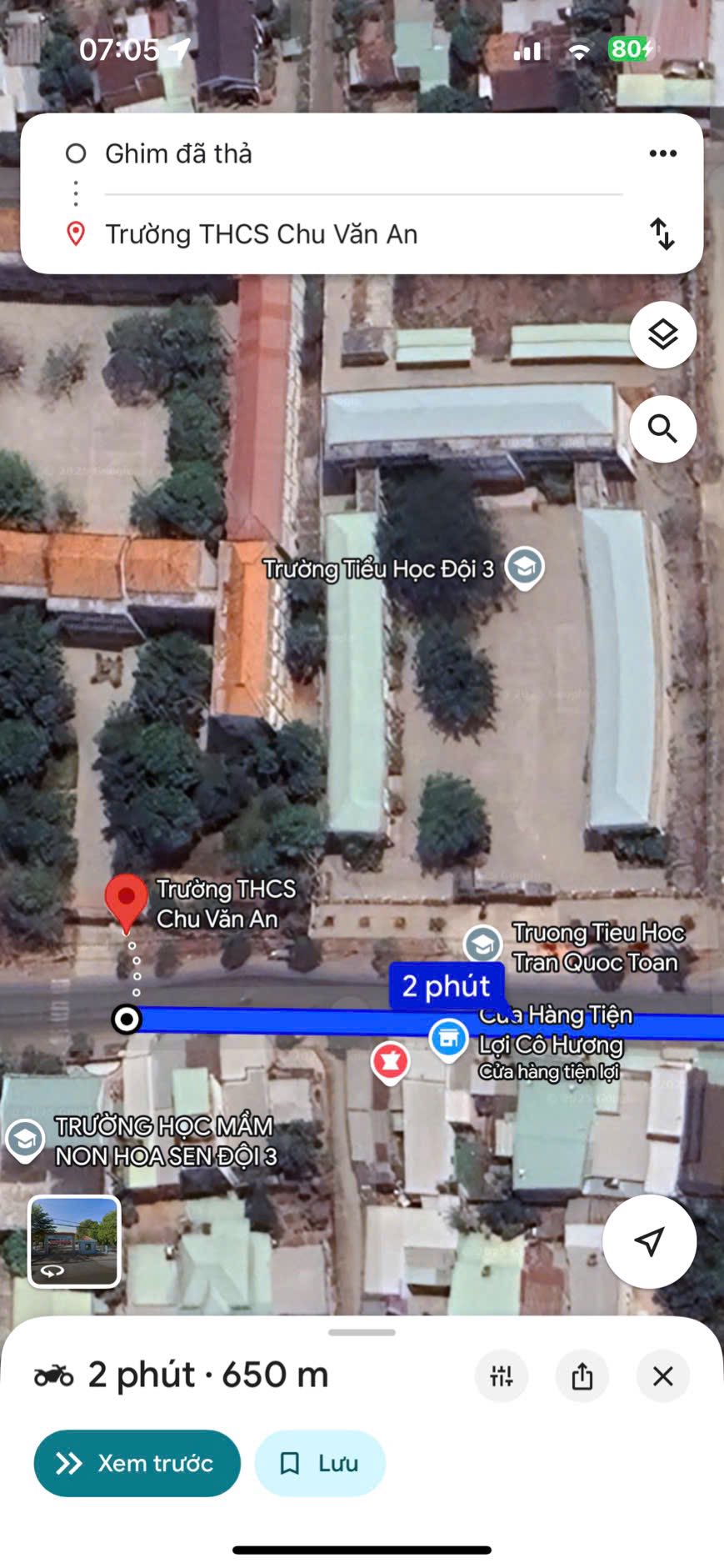Open route options filter
This screenshot has width=724, height=1568.
click(502, 1376)
